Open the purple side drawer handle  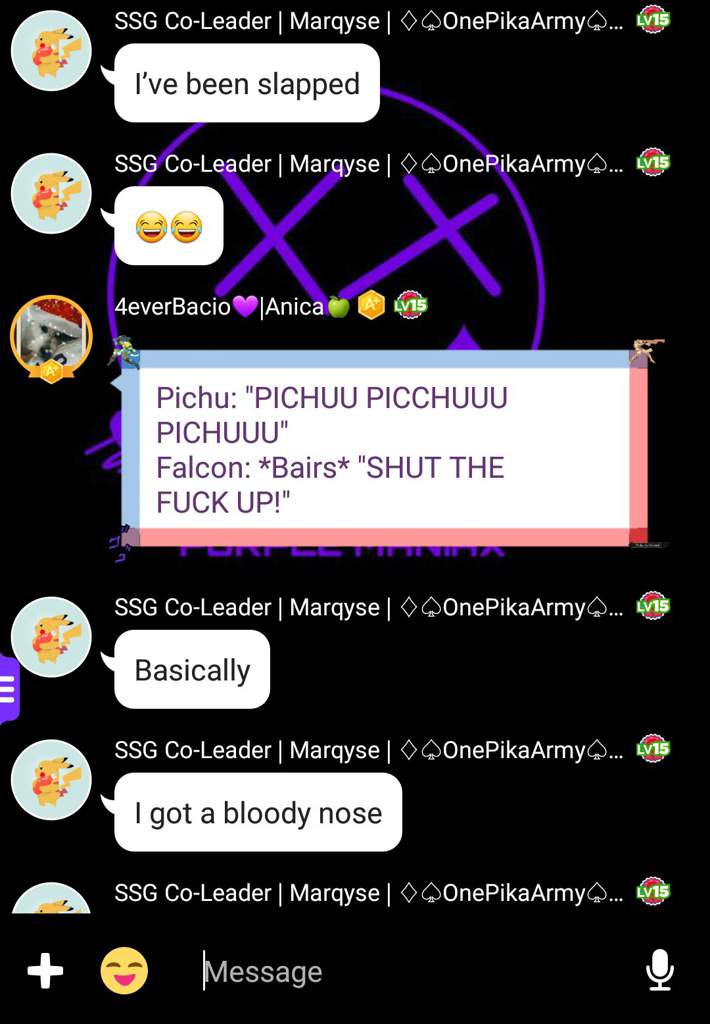[x=8, y=689]
